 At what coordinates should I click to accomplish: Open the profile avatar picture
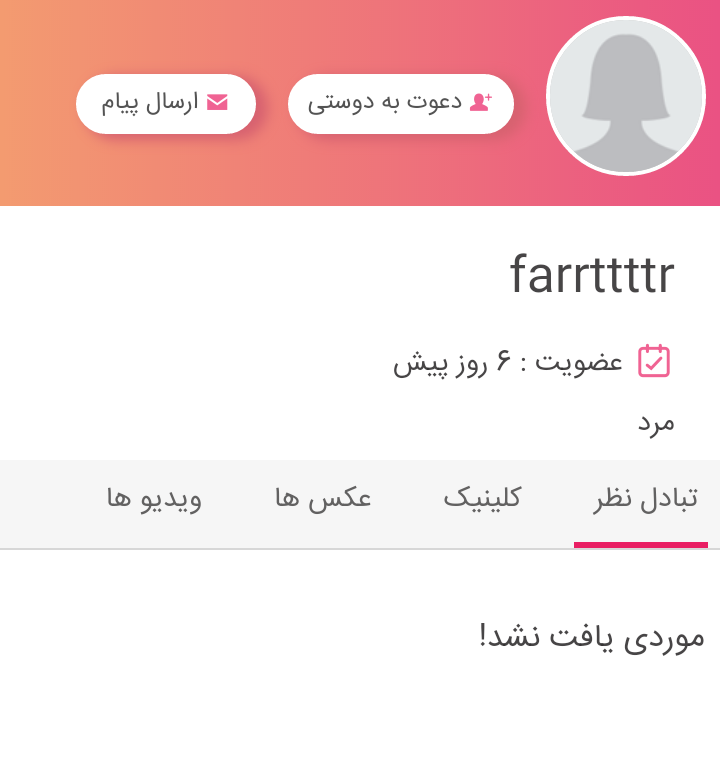(x=626, y=96)
